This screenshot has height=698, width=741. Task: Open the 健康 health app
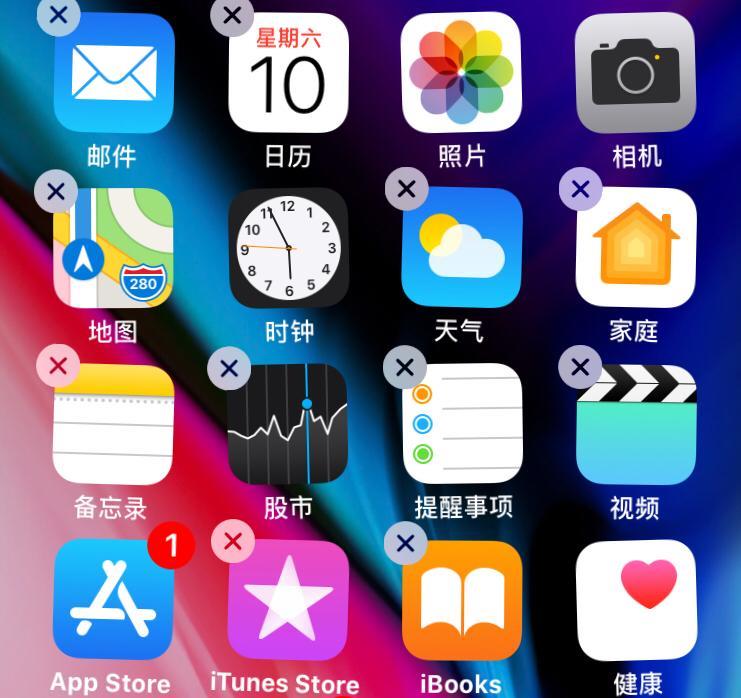click(635, 600)
